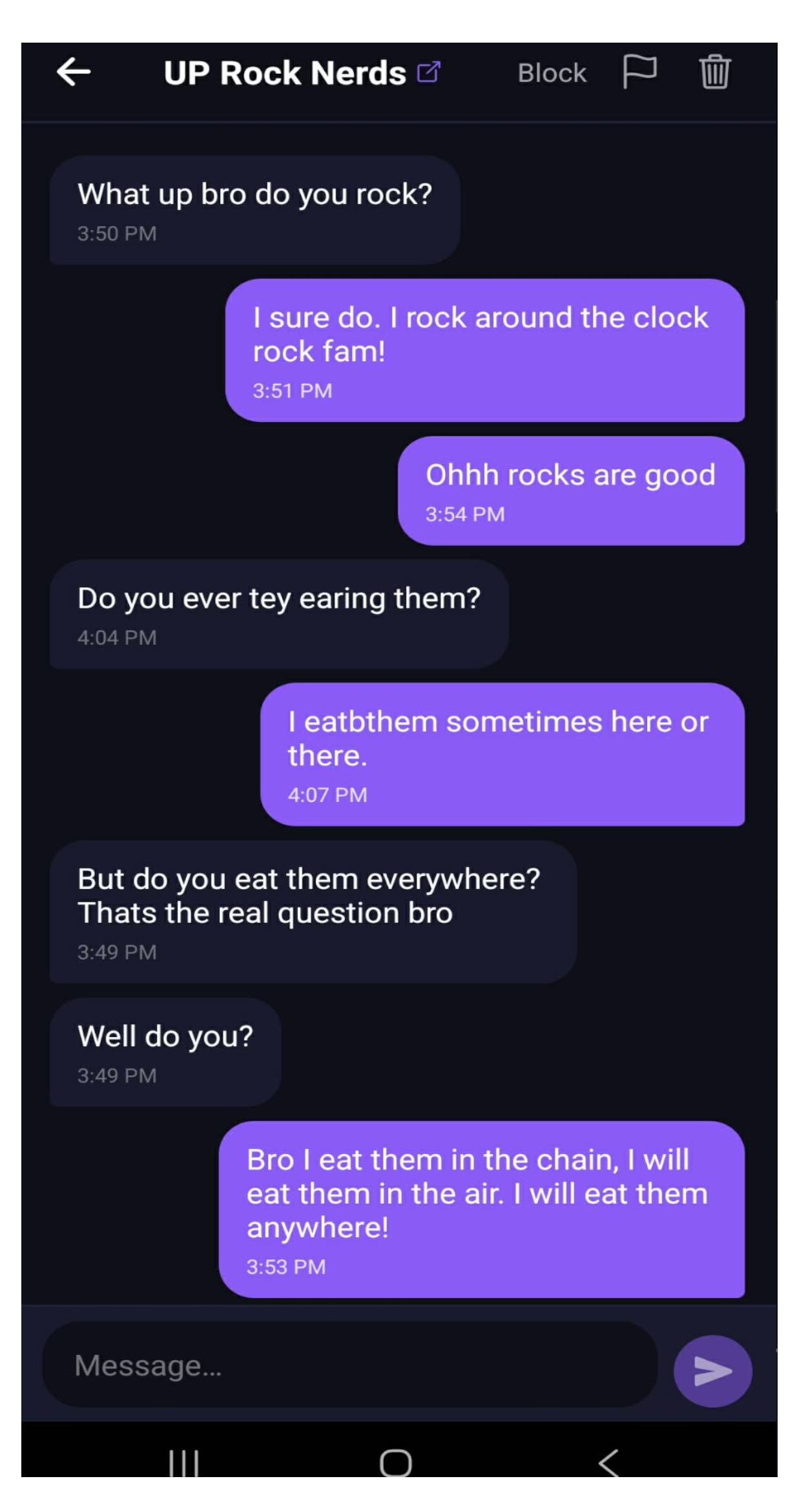Image resolution: width=797 pixels, height=1512 pixels.
Task: Click the back arrow to leave chat
Action: (x=73, y=72)
